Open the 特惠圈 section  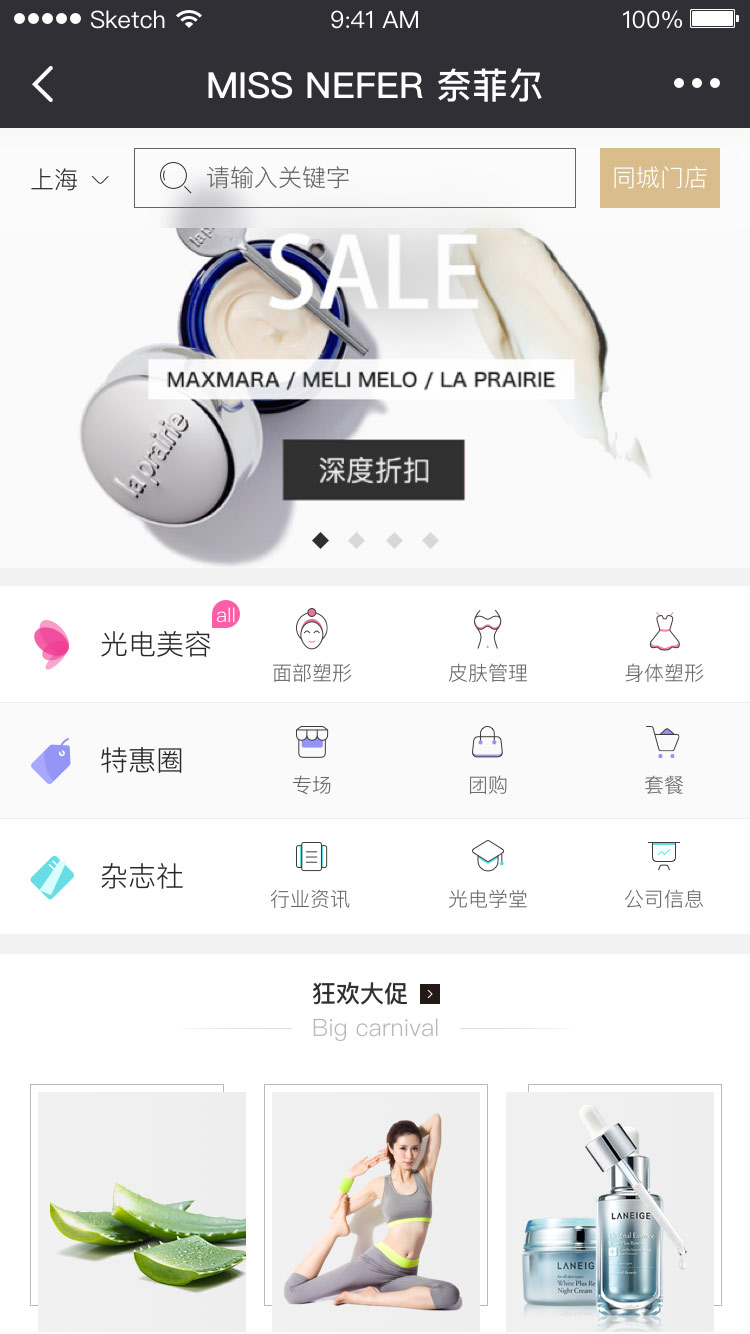[x=140, y=761]
